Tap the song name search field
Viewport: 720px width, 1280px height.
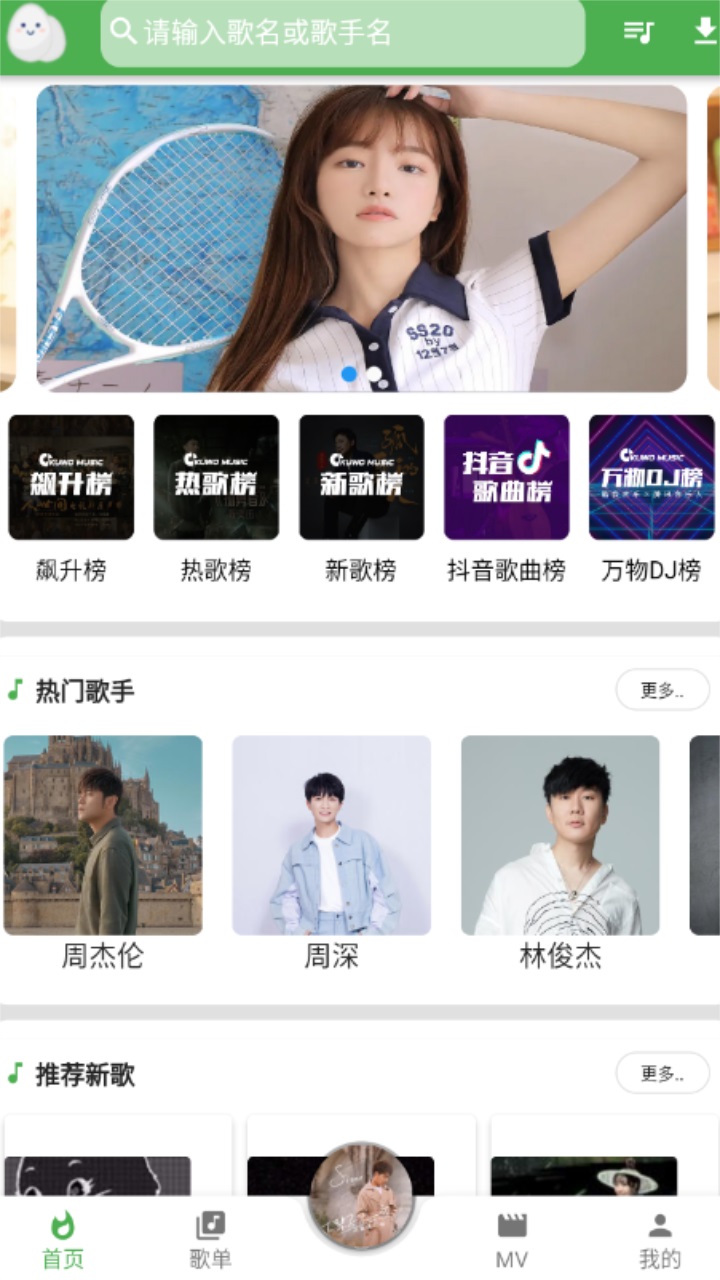coord(343,33)
